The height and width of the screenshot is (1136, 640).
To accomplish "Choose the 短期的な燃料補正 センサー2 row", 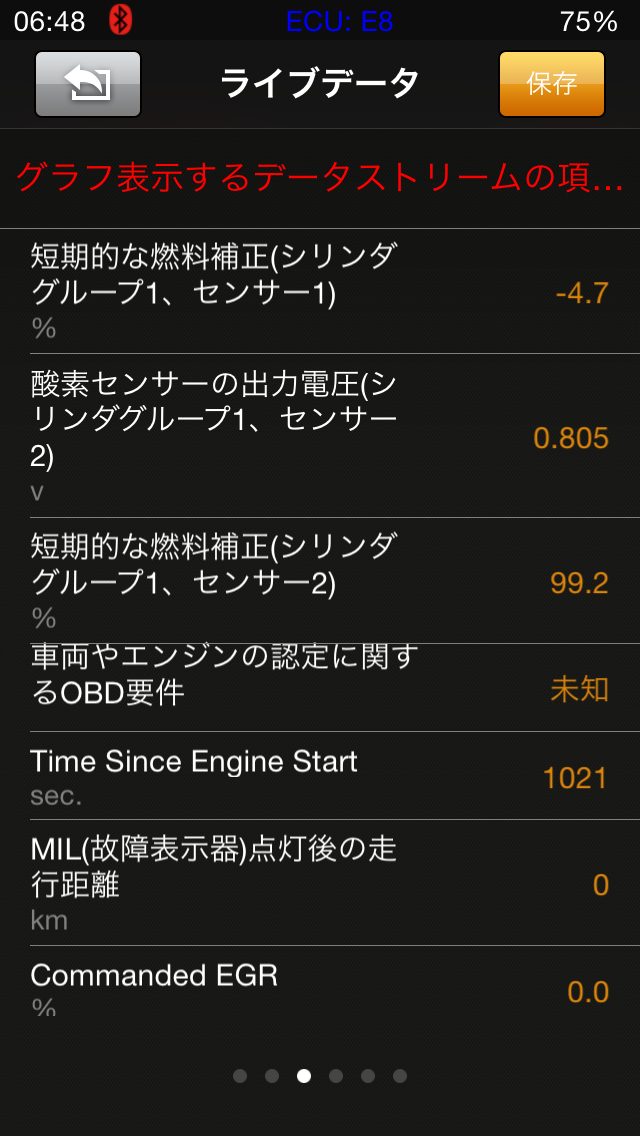I will pos(320,581).
